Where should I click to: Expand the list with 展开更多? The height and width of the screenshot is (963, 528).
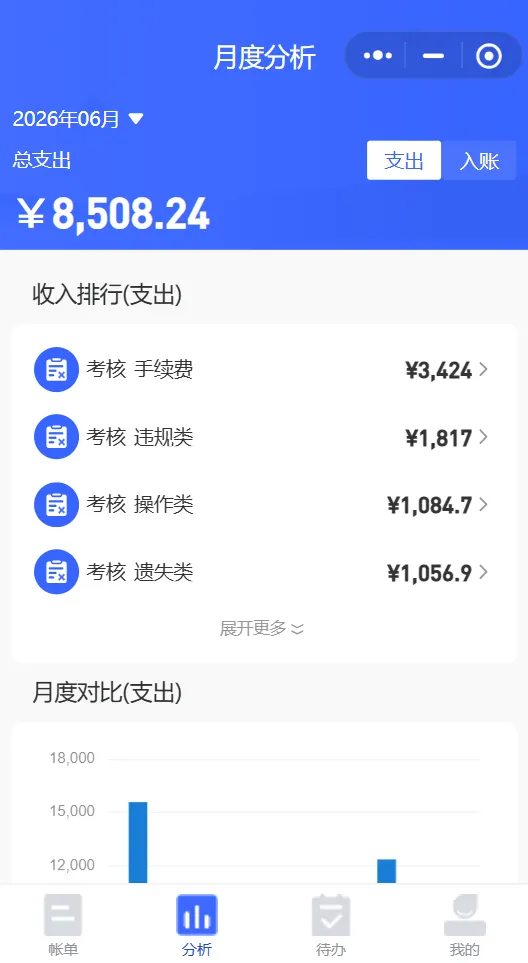tap(262, 628)
